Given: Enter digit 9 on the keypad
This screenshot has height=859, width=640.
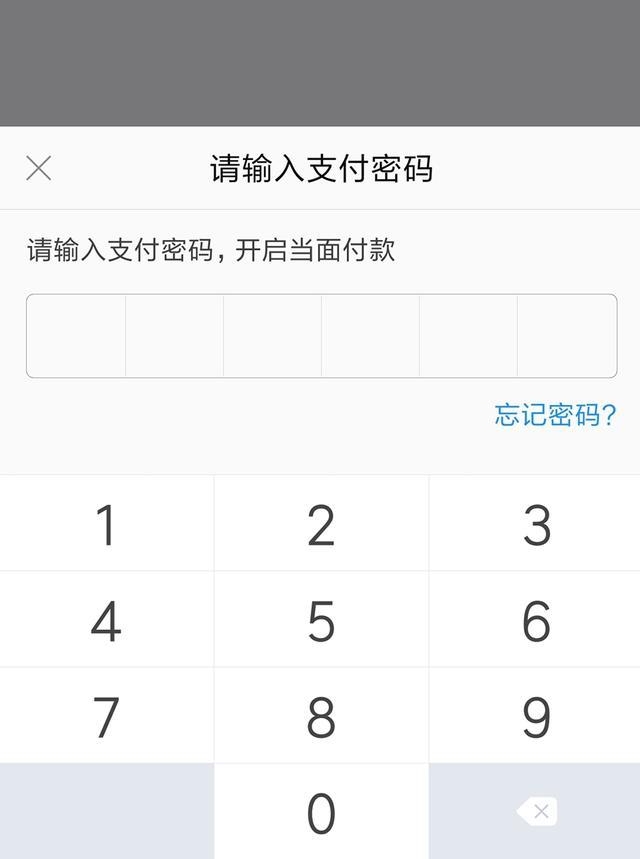Looking at the screenshot, I should tap(535, 715).
